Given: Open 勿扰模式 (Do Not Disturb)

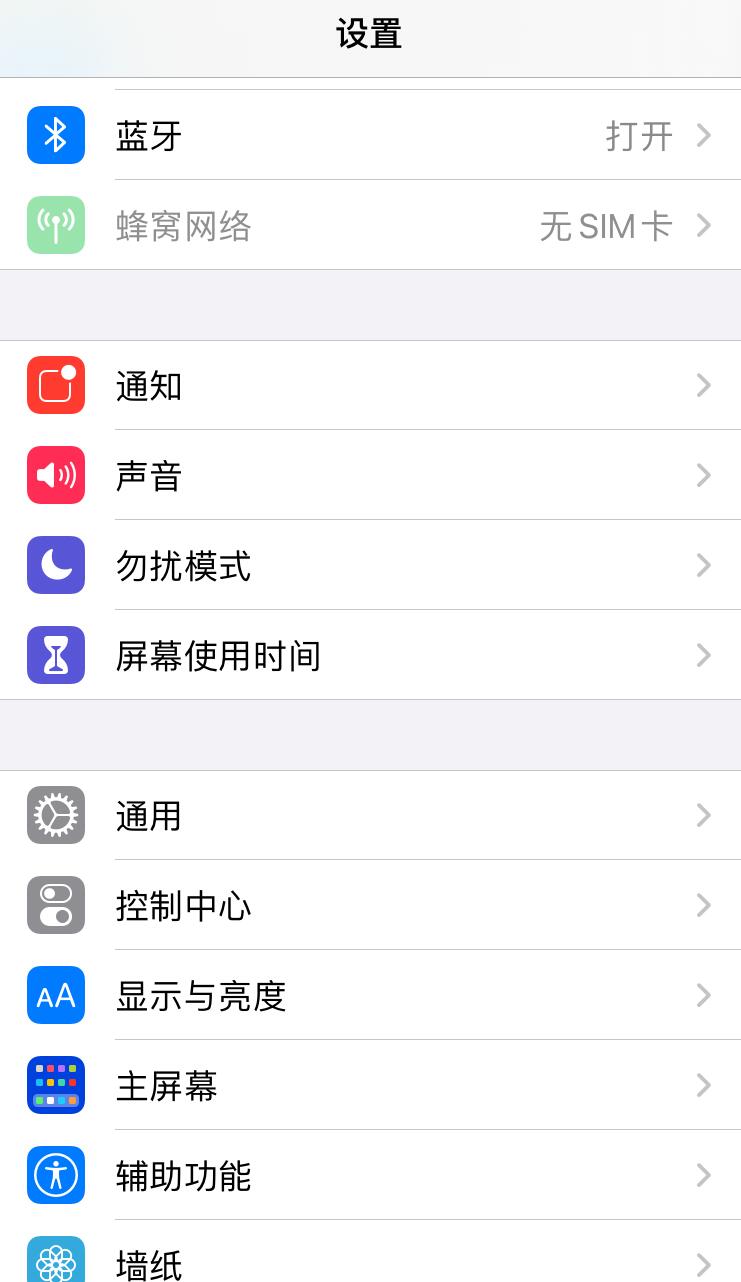Looking at the screenshot, I should [x=370, y=565].
